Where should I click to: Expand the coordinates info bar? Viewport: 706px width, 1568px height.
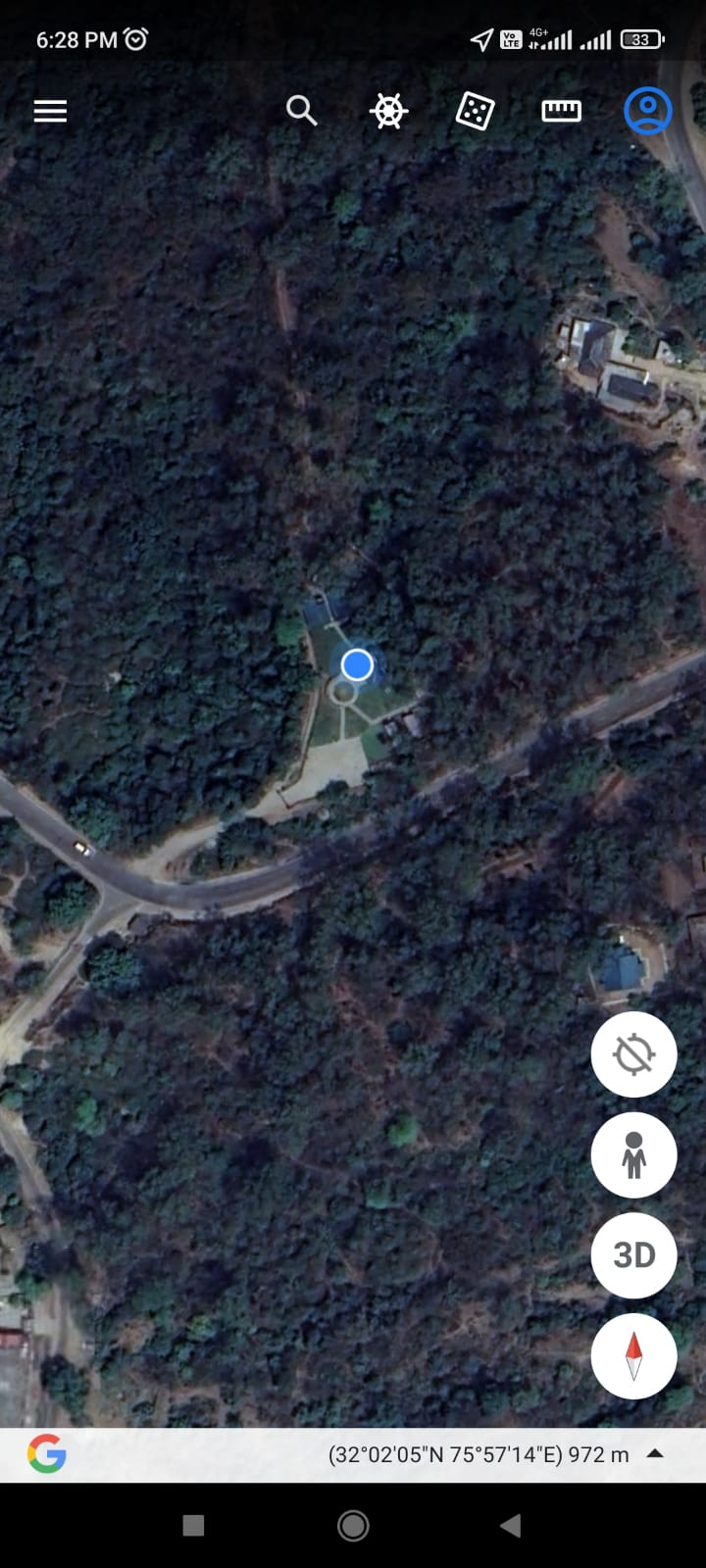[x=655, y=1454]
